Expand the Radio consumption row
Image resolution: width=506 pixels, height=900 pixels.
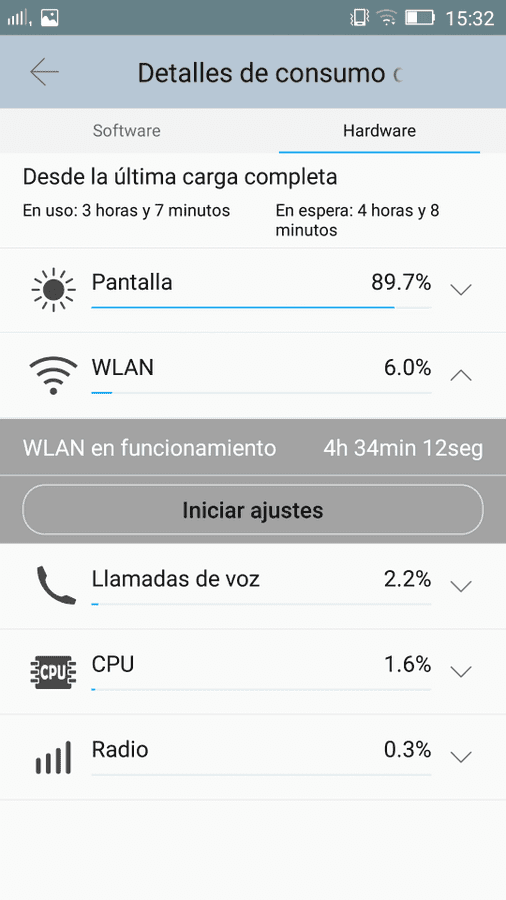click(x=253, y=757)
